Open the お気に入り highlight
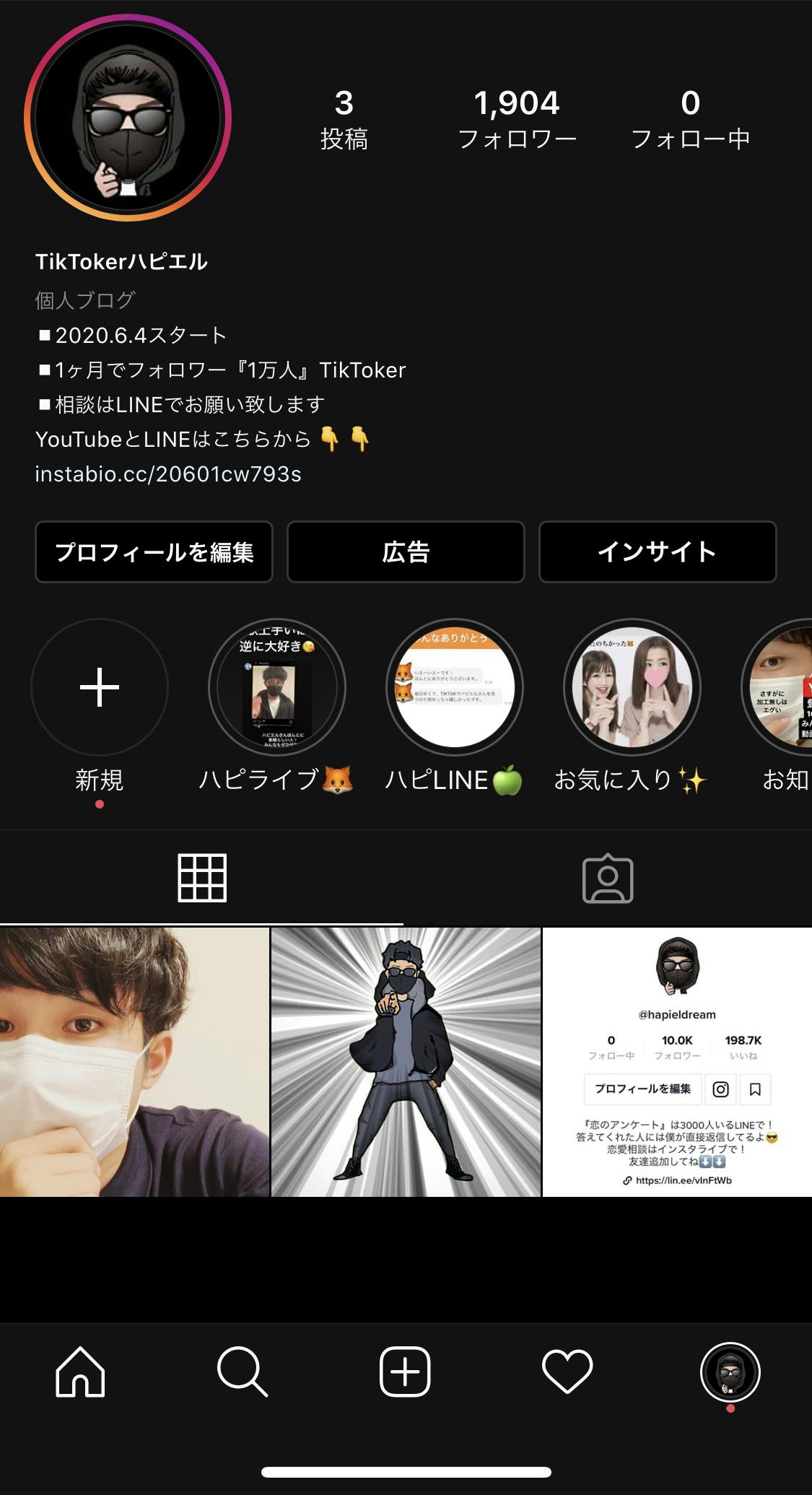Screen dimensions: 812x1495 pyautogui.click(x=632, y=687)
